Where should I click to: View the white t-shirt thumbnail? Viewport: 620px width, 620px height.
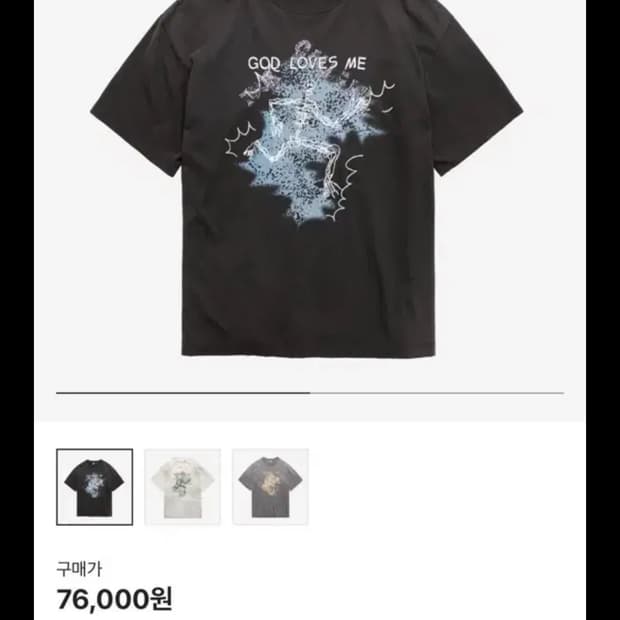(x=182, y=487)
